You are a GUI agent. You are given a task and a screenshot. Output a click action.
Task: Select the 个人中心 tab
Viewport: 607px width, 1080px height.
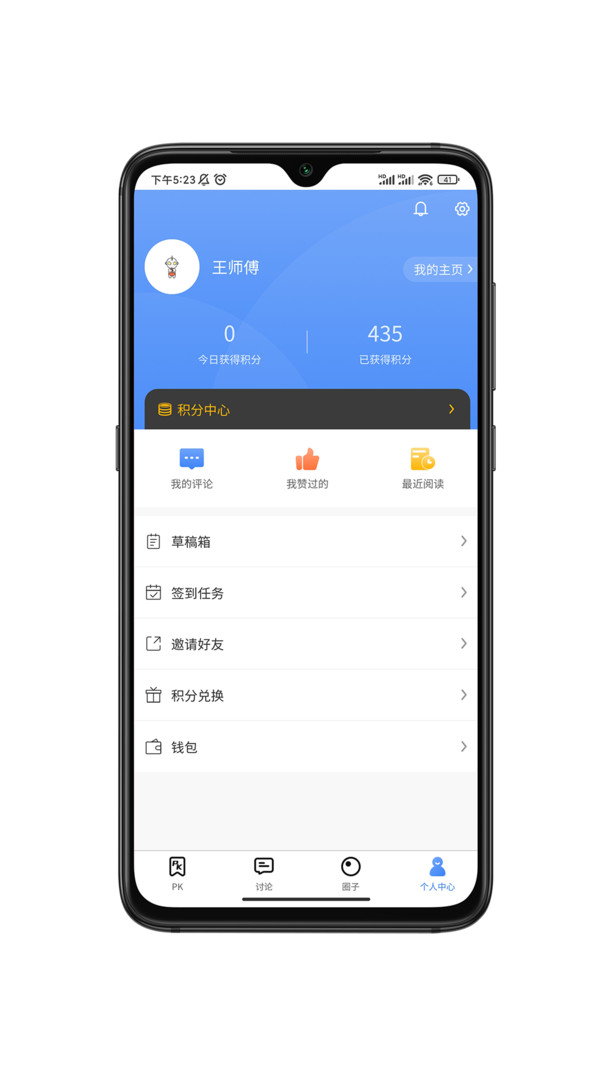click(x=437, y=873)
